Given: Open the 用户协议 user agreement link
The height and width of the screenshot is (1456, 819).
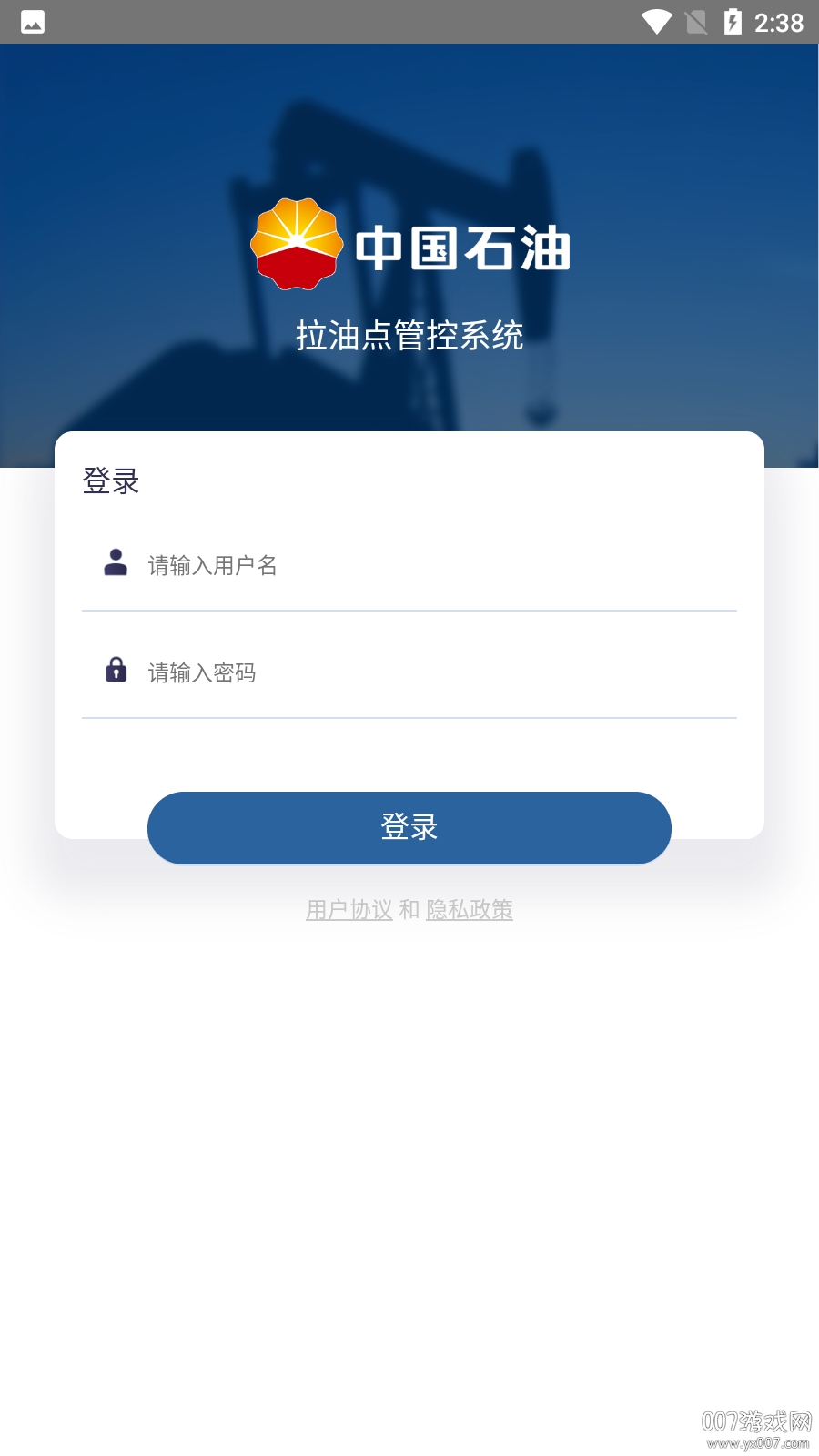Looking at the screenshot, I should click(x=349, y=908).
